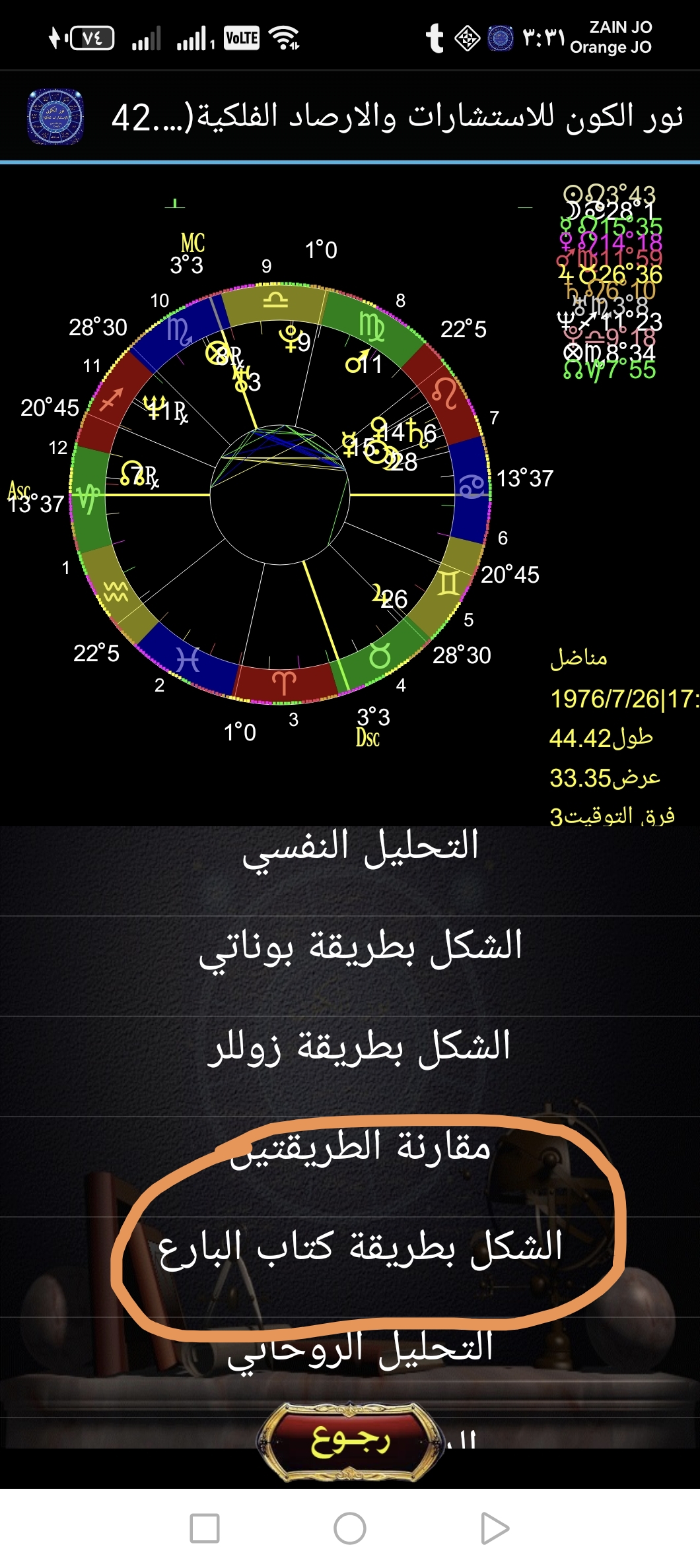Tap the red رجوع back button

pos(350,1441)
